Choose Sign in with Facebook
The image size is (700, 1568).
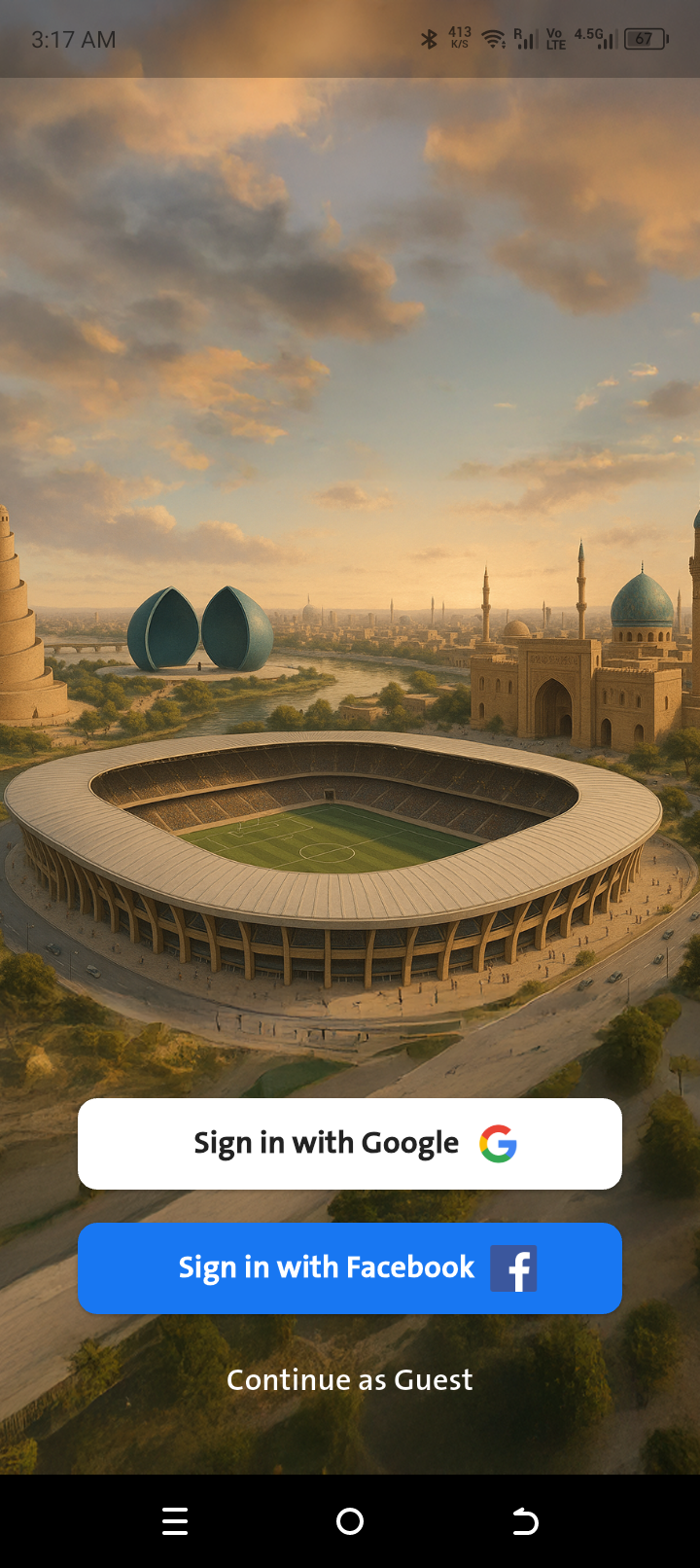point(350,1268)
